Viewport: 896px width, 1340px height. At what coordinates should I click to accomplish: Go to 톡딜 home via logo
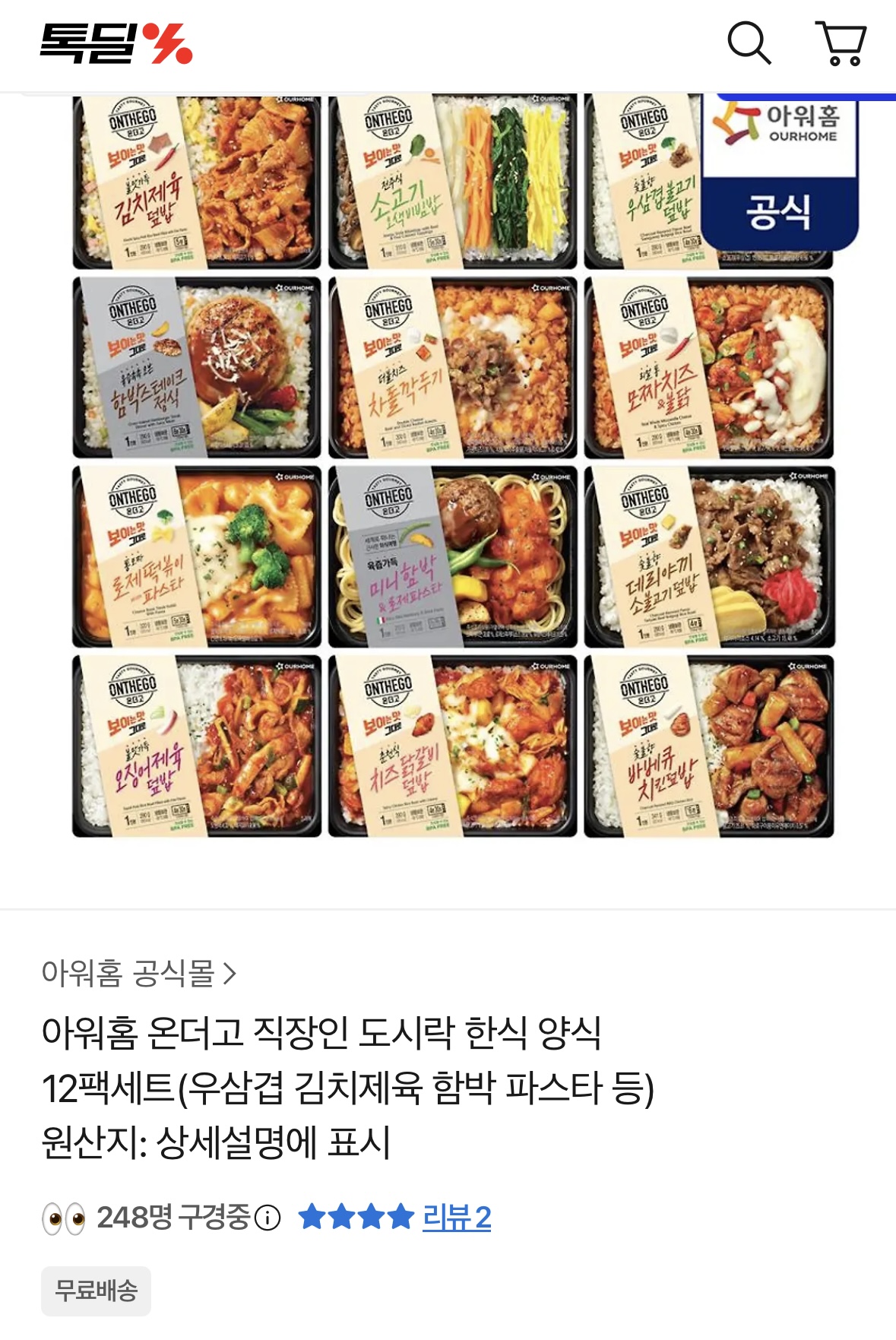(116, 43)
